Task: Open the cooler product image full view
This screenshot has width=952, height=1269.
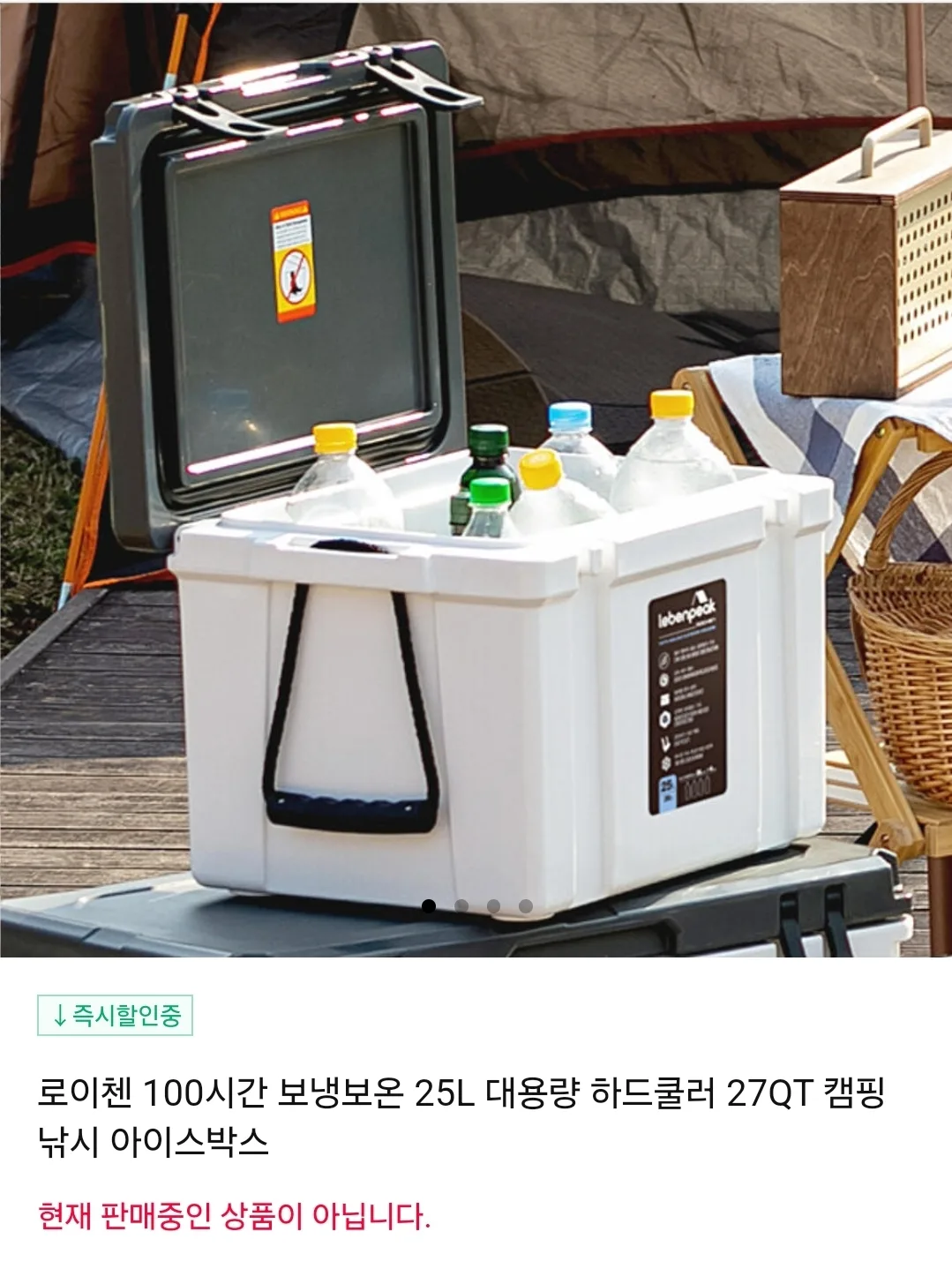Action: tap(476, 477)
